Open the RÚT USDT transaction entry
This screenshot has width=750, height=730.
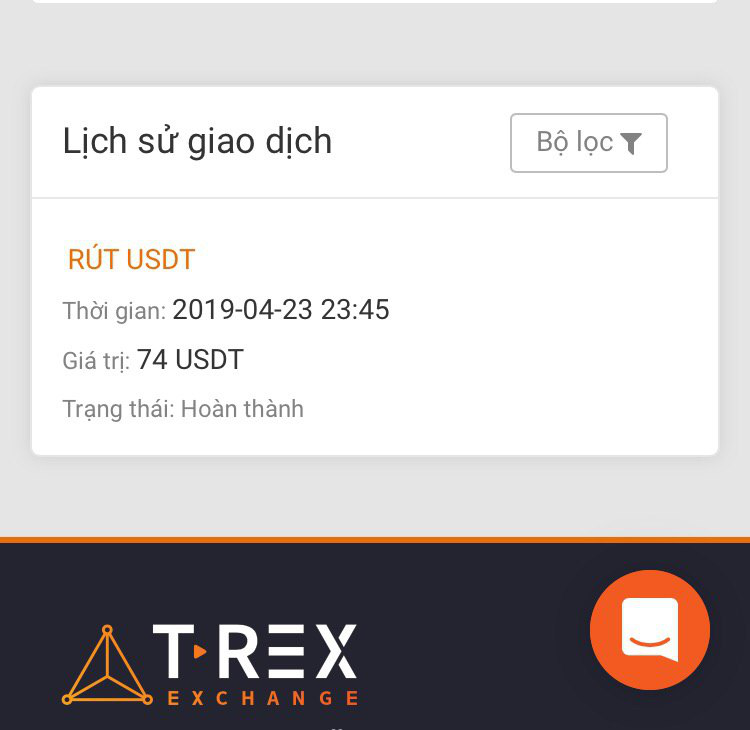pyautogui.click(x=131, y=260)
